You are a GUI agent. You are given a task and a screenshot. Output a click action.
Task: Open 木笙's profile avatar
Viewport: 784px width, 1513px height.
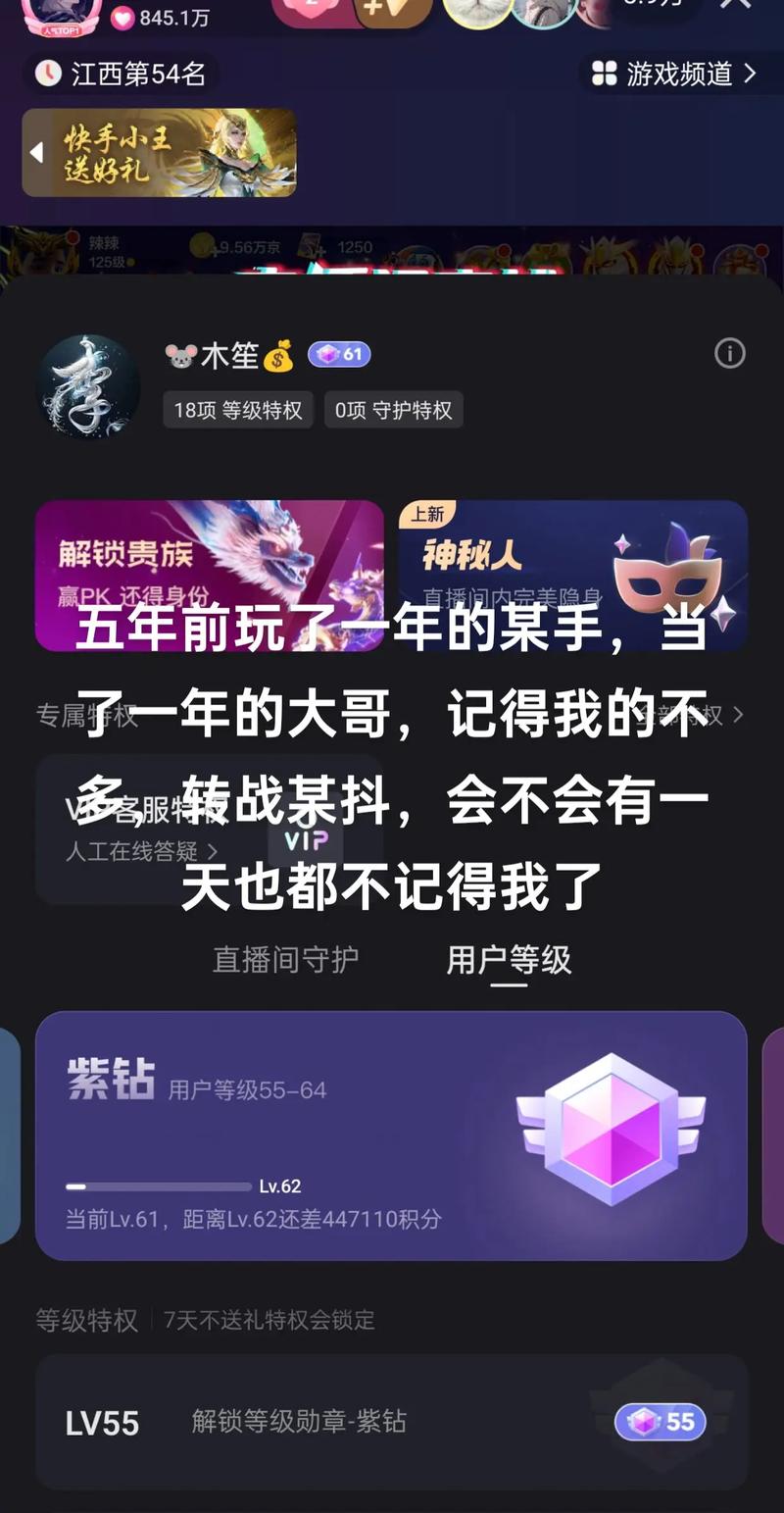tap(88, 385)
